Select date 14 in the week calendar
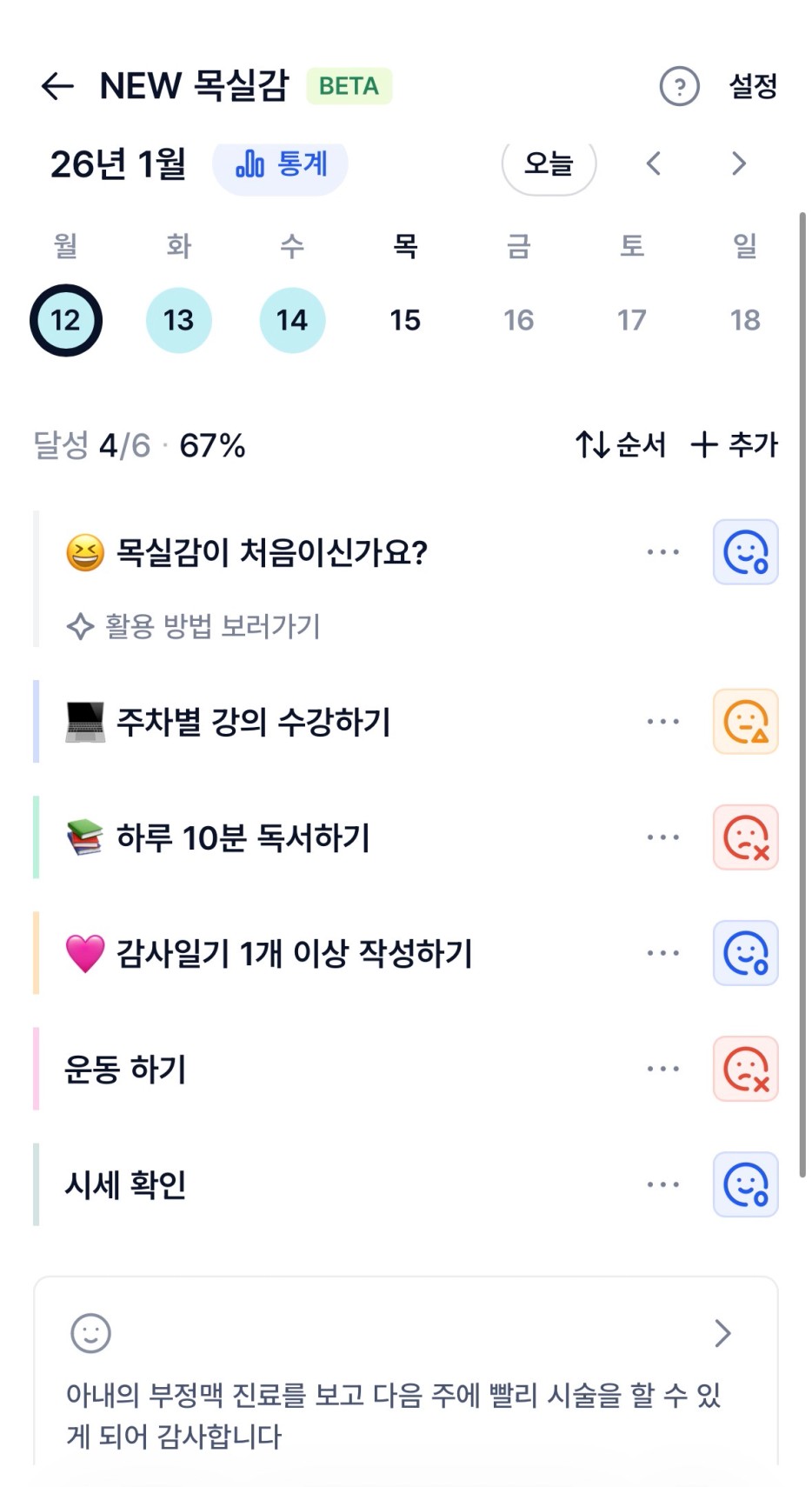Image resolution: width=812 pixels, height=1487 pixels. pos(292,320)
